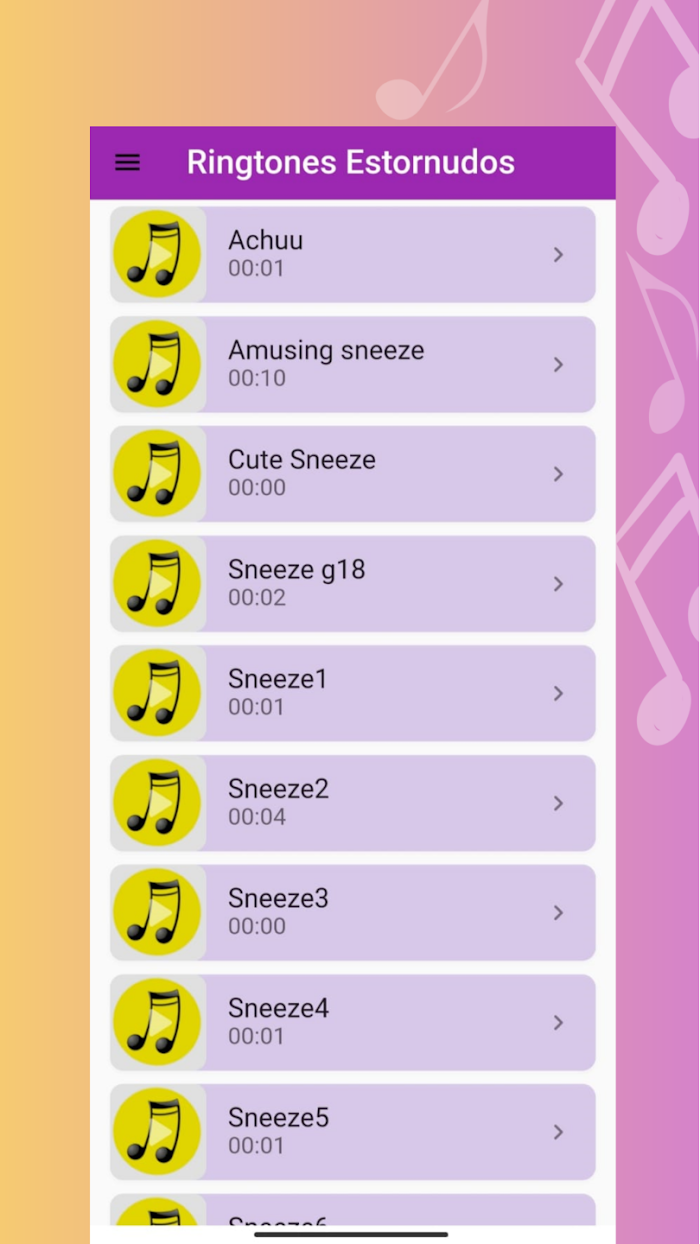The image size is (700, 1244).
Task: Open the hamburger drawer menu
Action: click(x=128, y=163)
